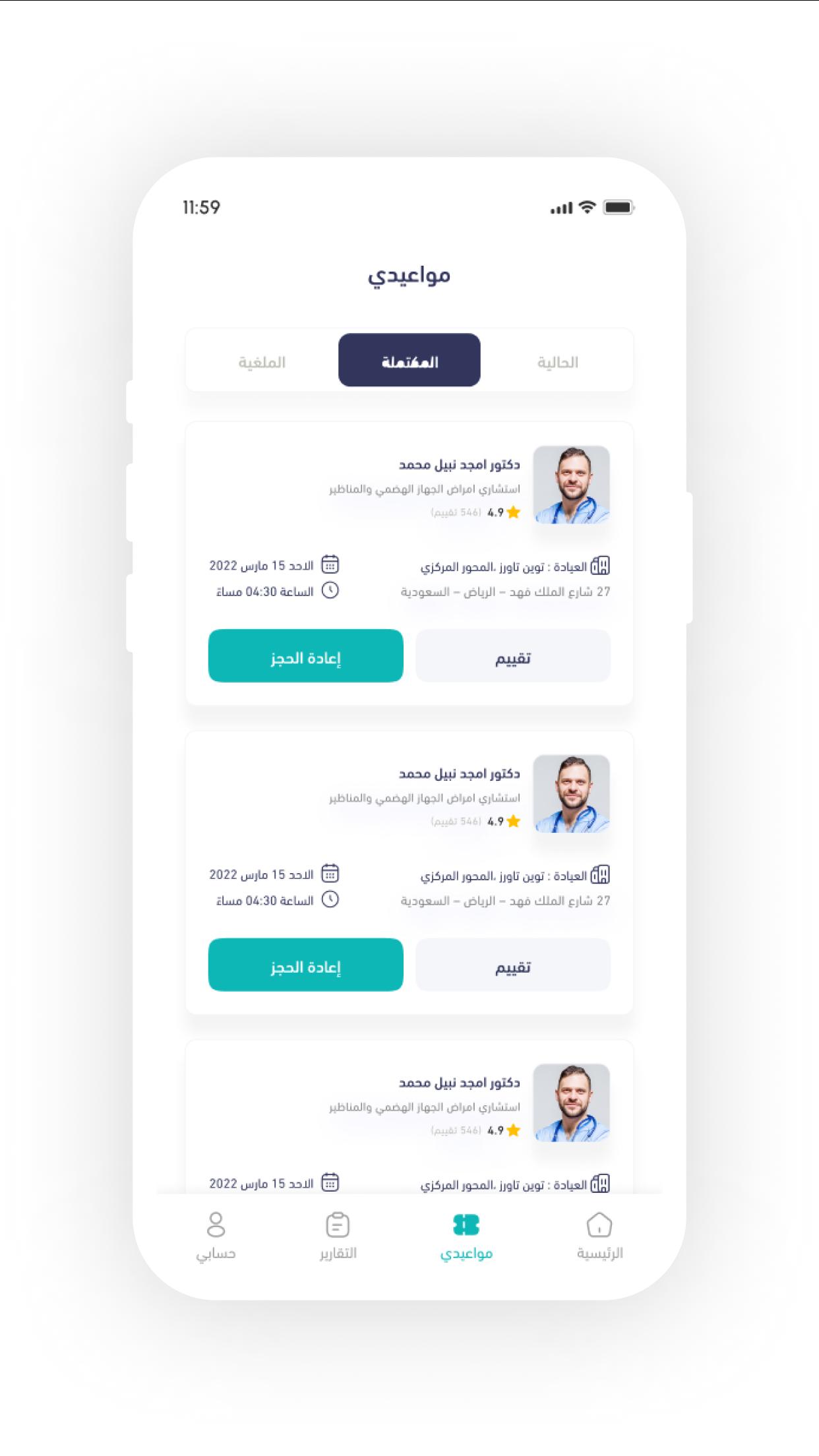The image size is (819, 1456).
Task: Switch to the الملغية tab
Action: click(x=262, y=362)
